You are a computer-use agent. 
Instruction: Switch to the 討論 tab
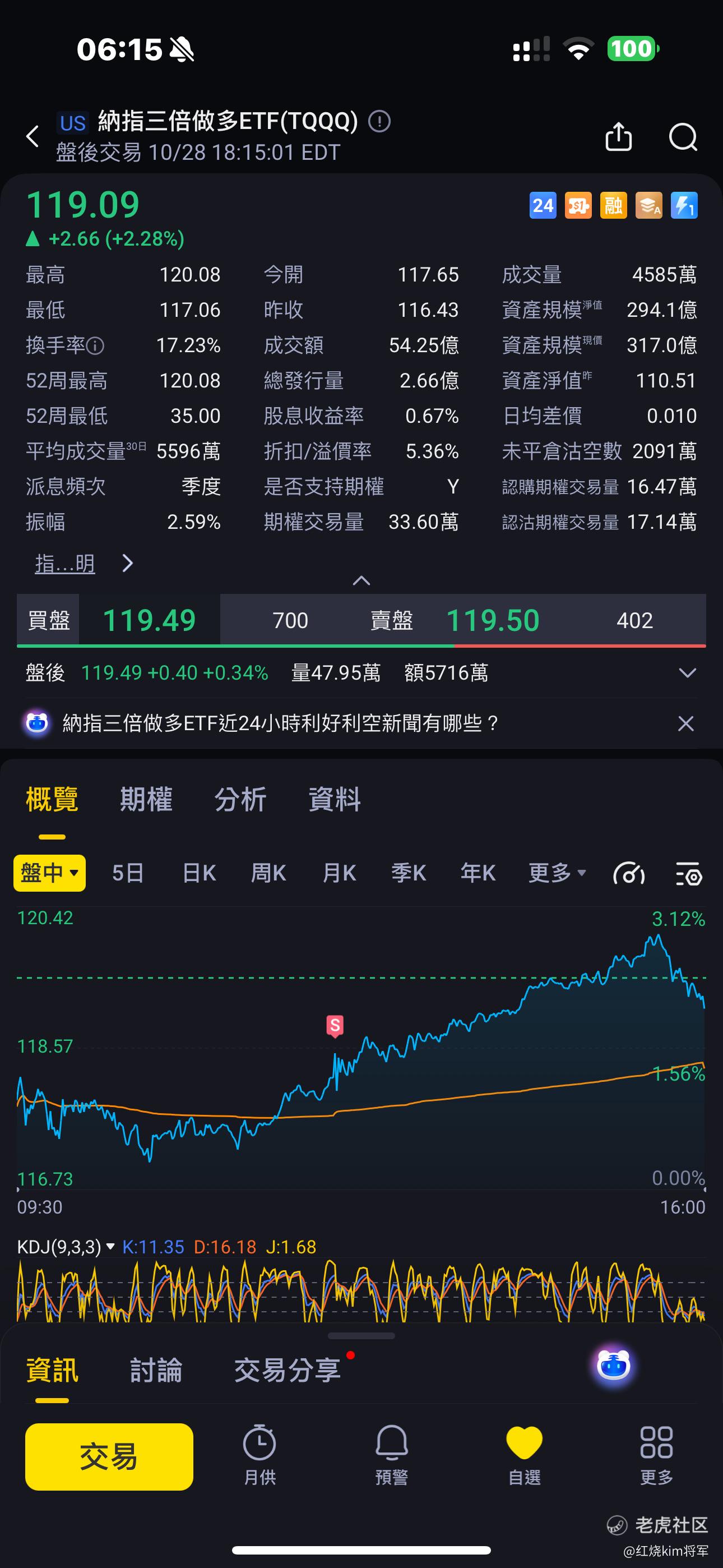click(x=156, y=1370)
